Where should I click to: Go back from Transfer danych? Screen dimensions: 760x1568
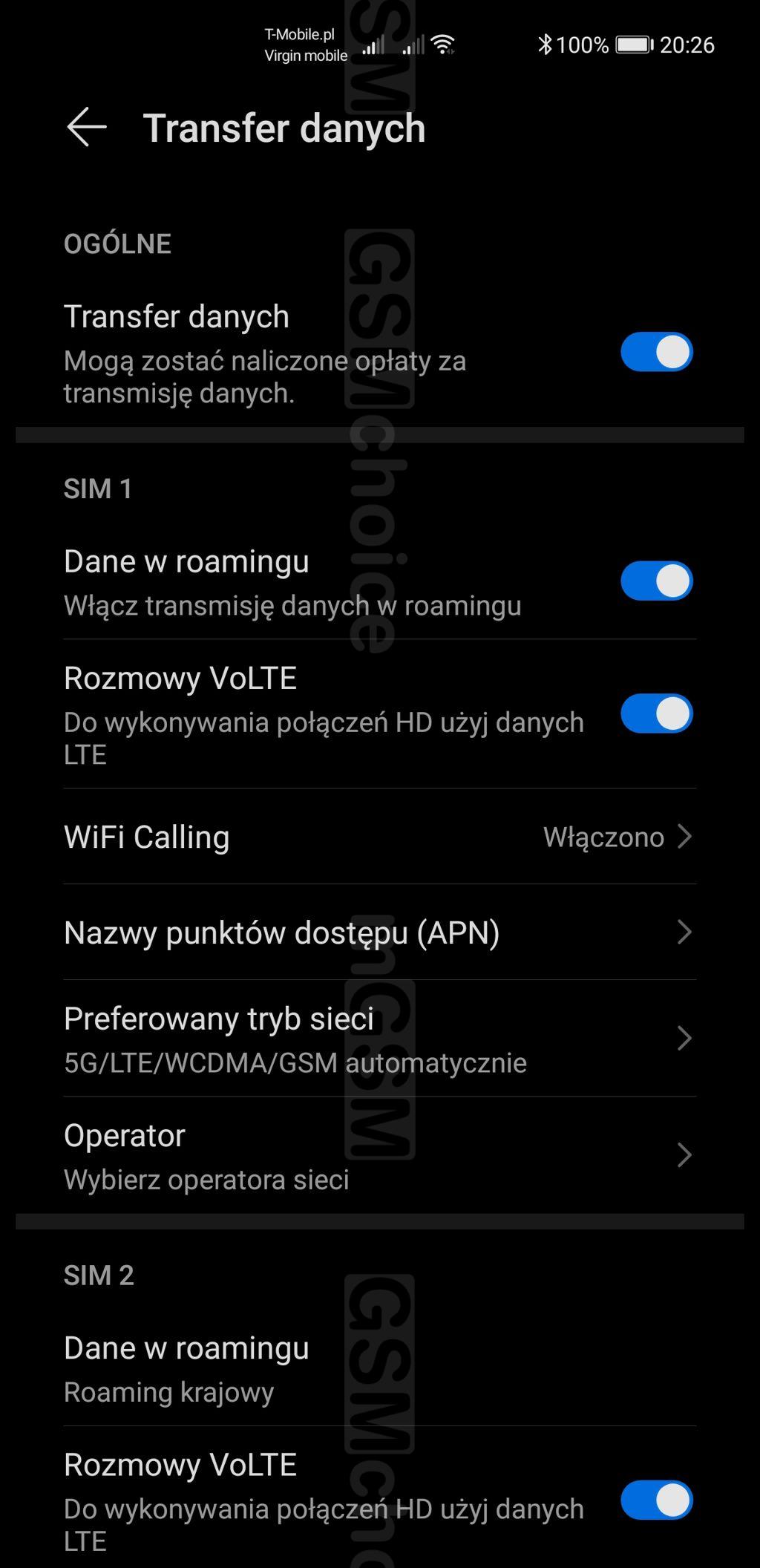(87, 127)
